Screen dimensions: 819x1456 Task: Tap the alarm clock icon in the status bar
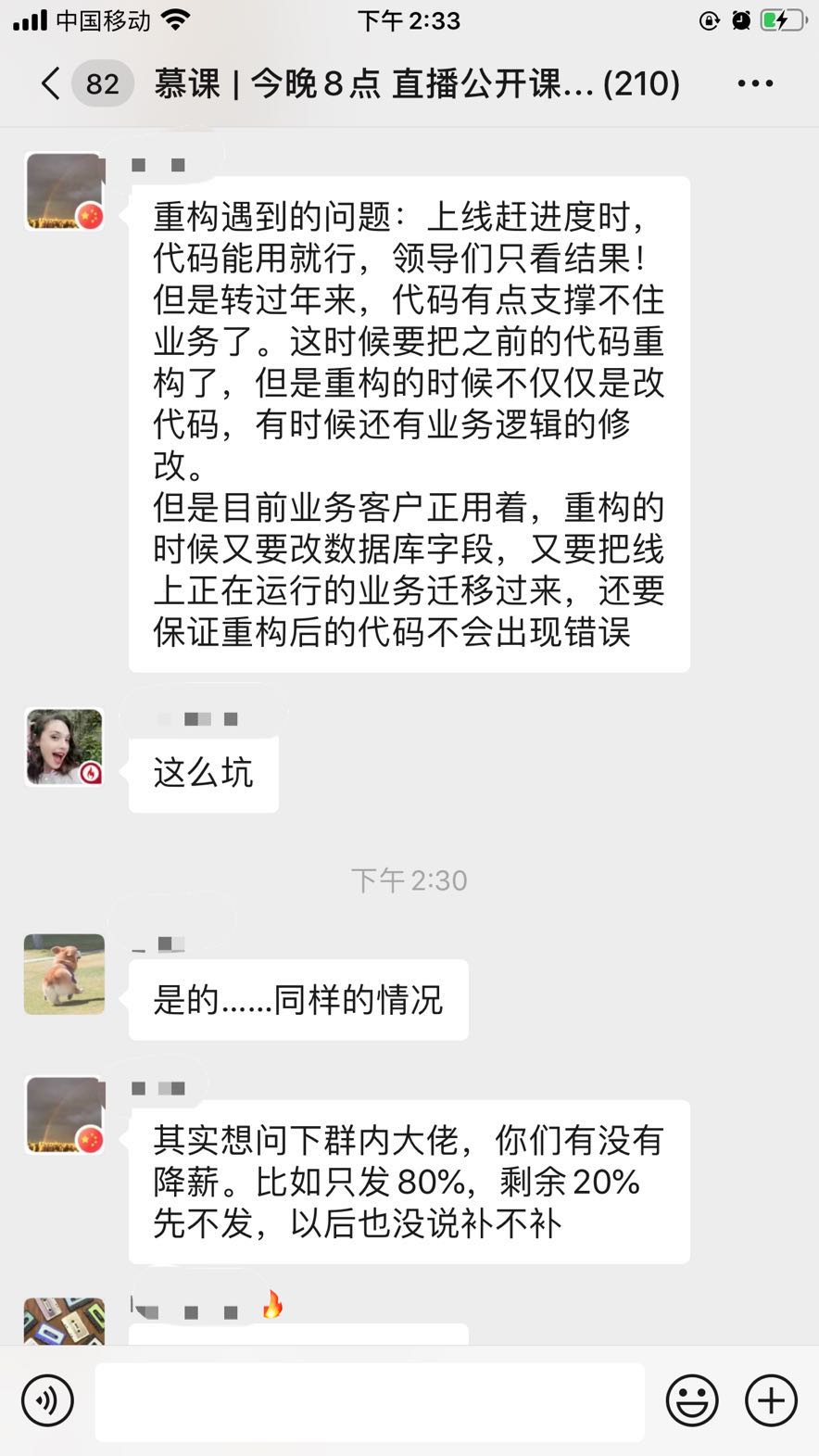[x=737, y=19]
